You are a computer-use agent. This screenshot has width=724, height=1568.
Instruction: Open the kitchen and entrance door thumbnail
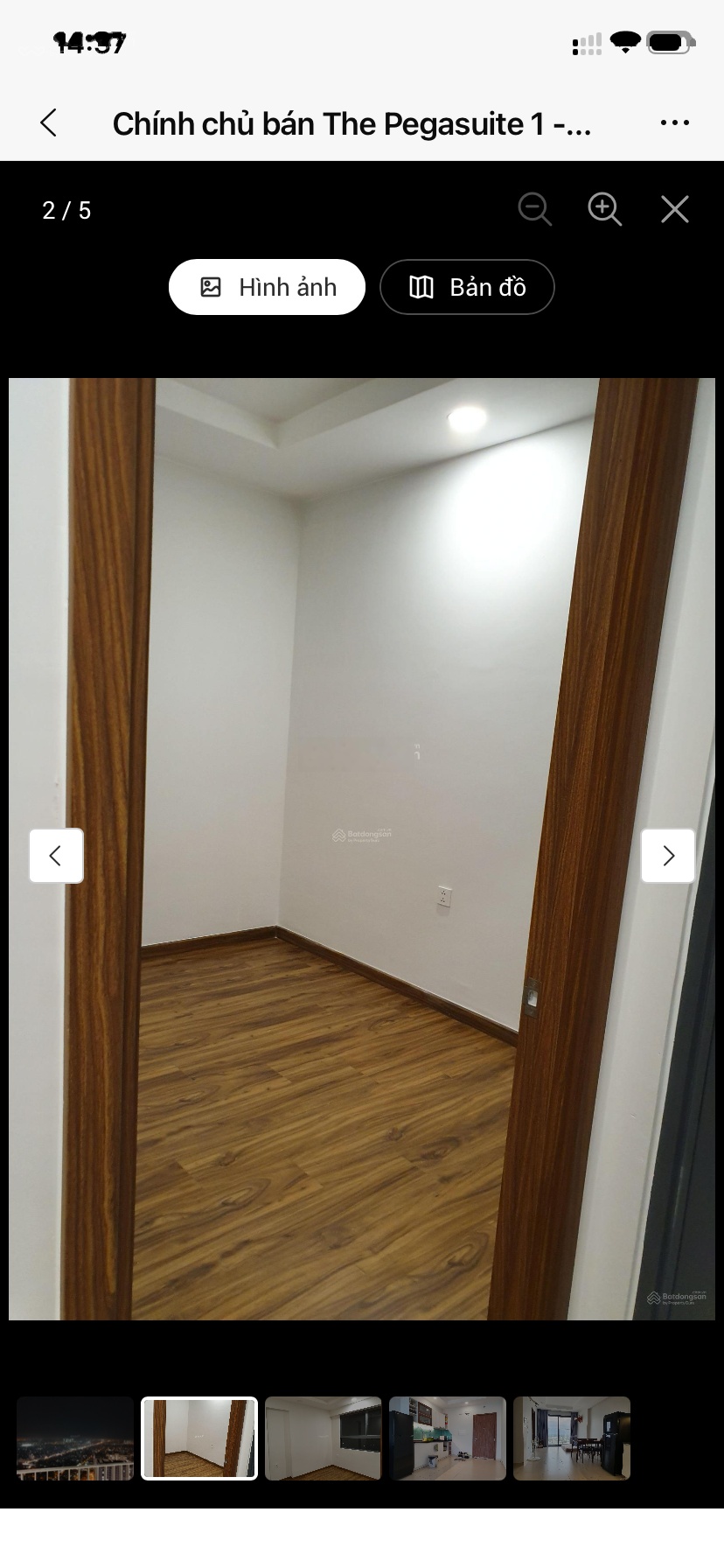point(448,1438)
